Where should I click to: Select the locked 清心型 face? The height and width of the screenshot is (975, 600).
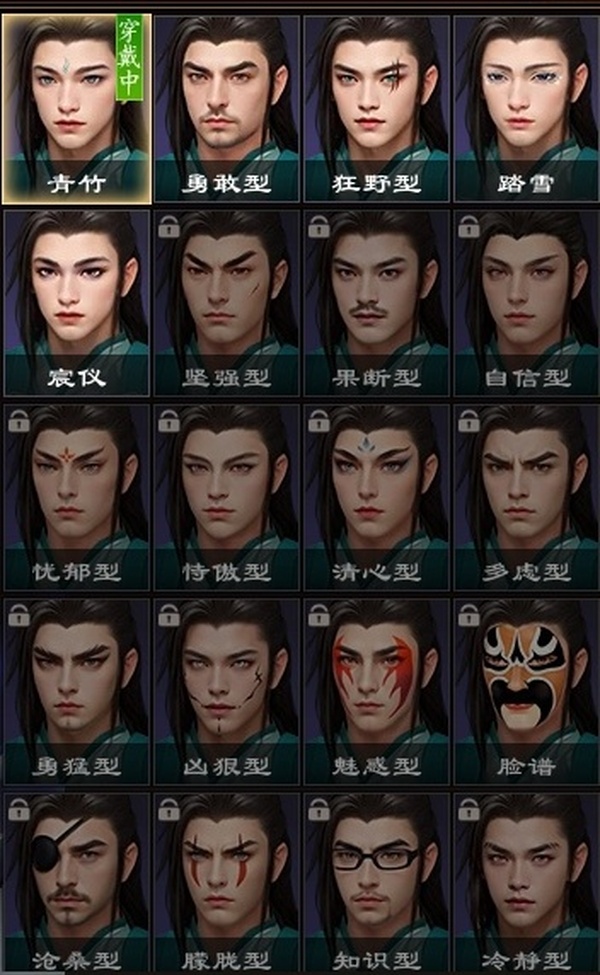point(376,495)
